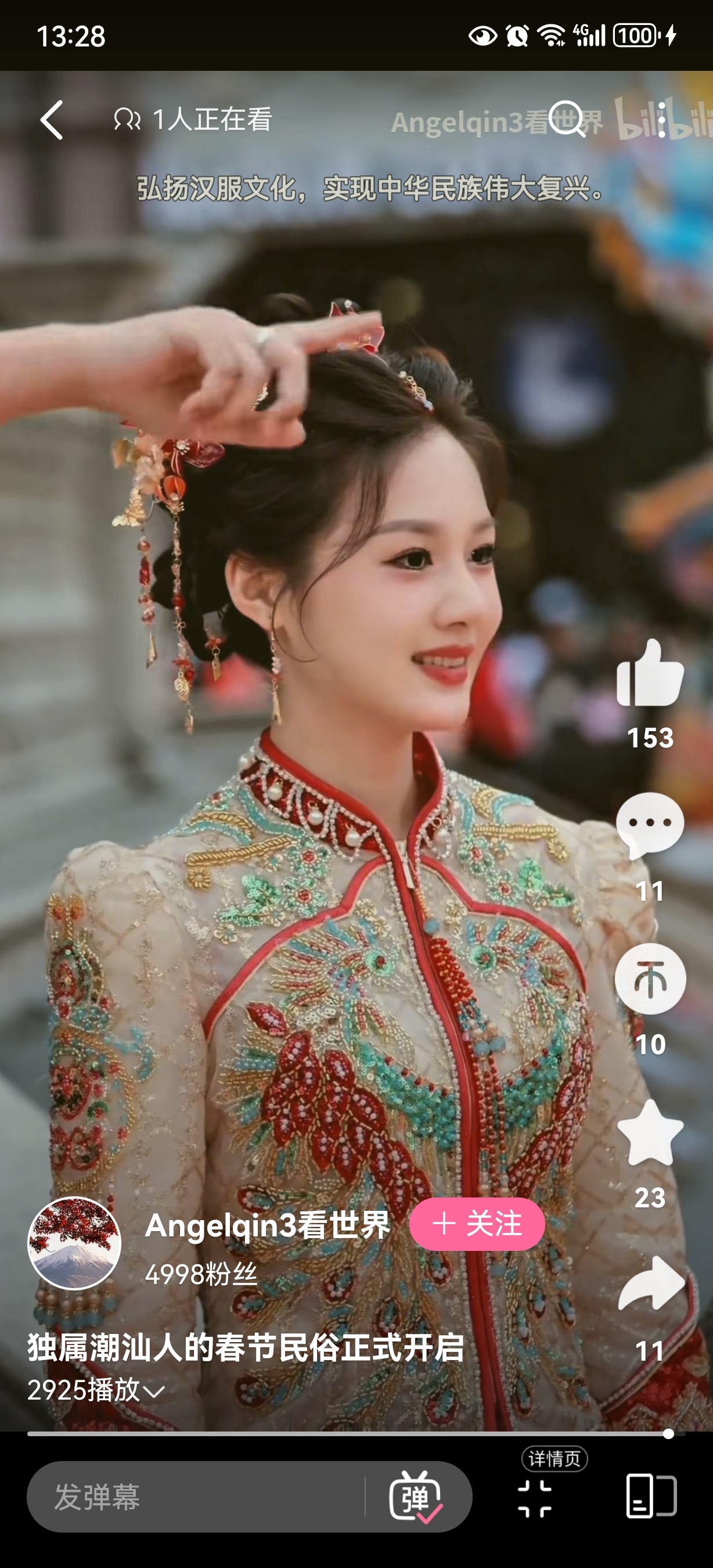Switch screen orientation mode icon
713x1568 pixels.
pyautogui.click(x=651, y=1495)
